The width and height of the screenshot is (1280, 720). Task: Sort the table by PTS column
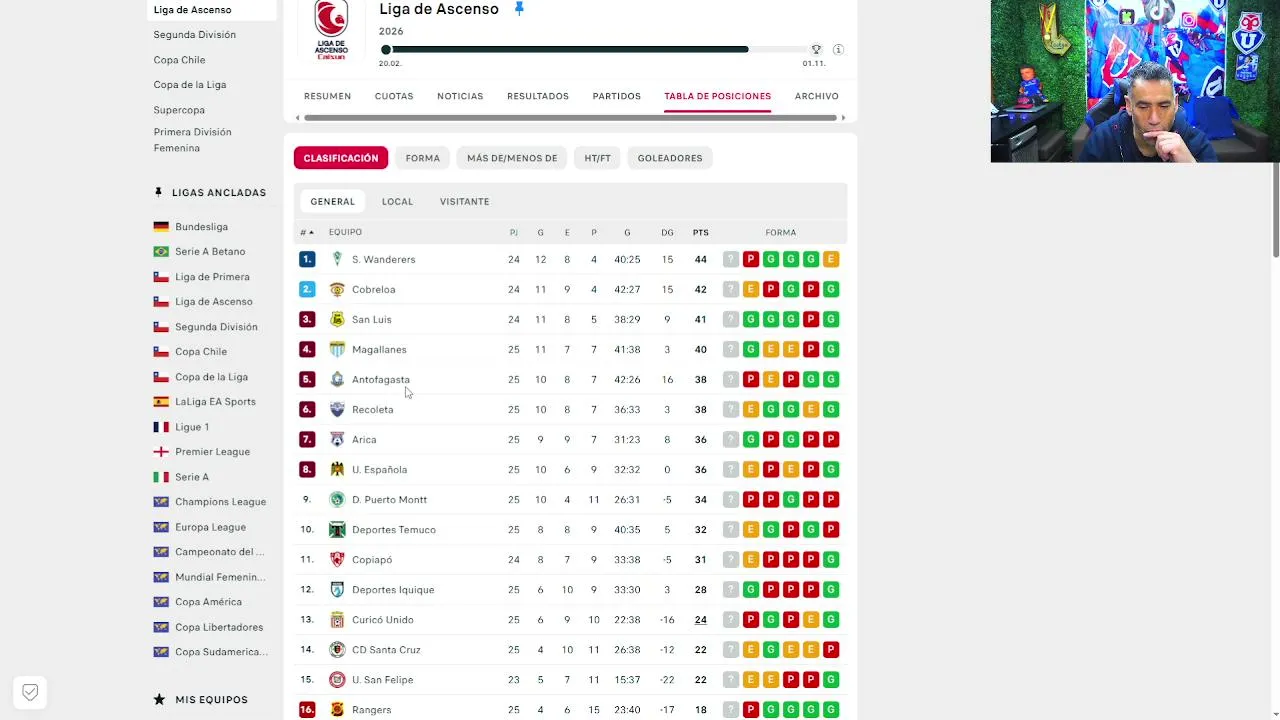coord(700,232)
